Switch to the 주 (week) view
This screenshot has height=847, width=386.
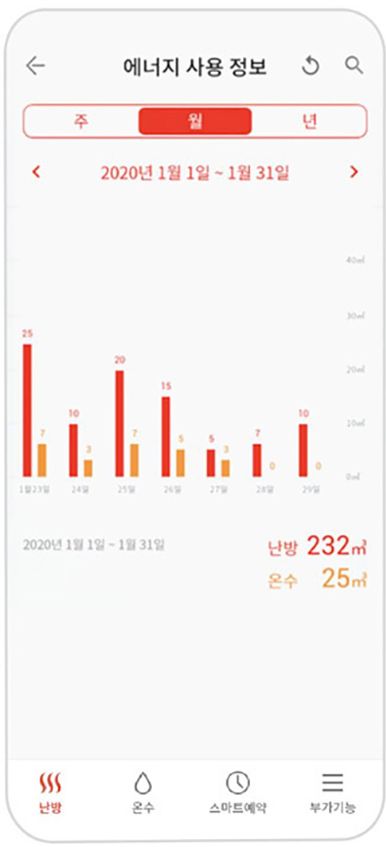81,122
